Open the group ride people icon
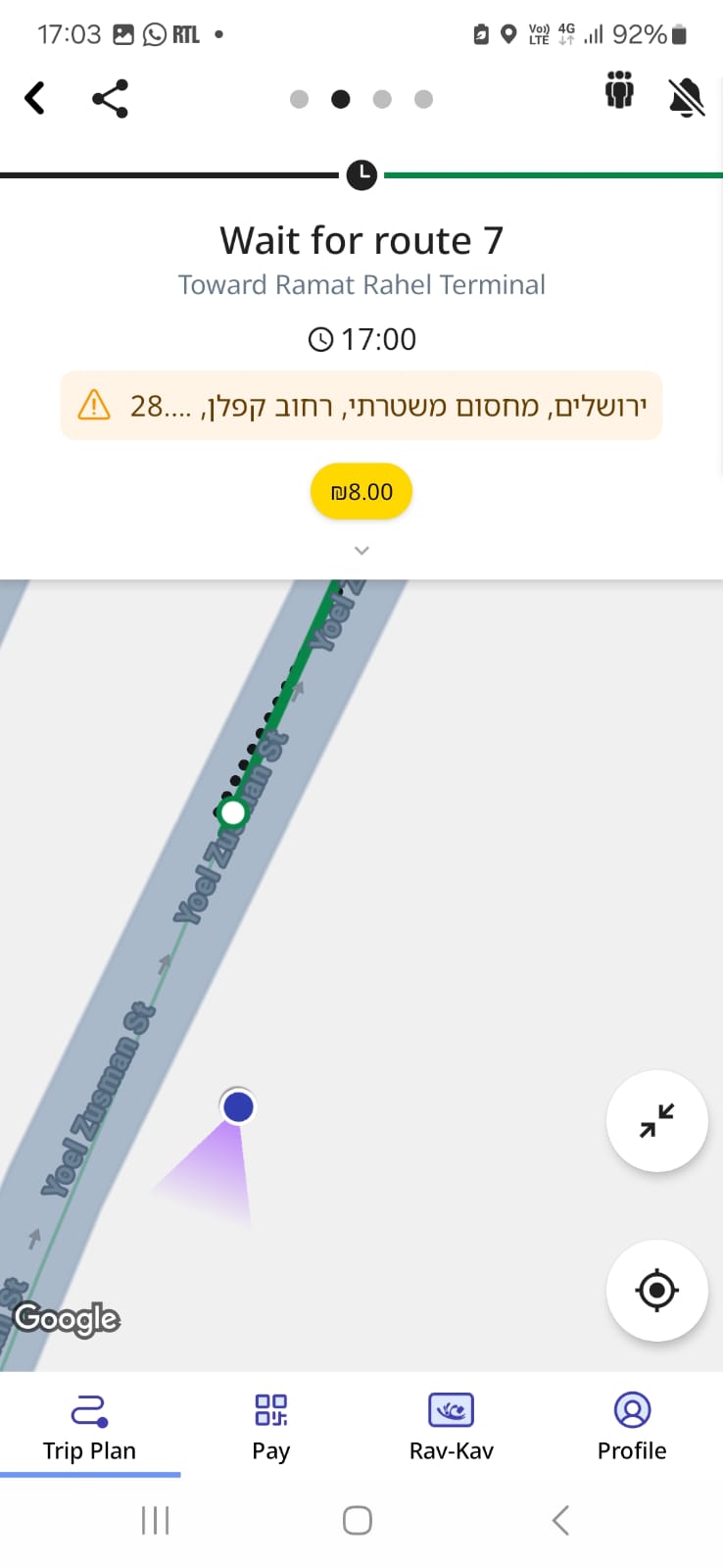Screen dimensions: 723x1568 [619, 91]
